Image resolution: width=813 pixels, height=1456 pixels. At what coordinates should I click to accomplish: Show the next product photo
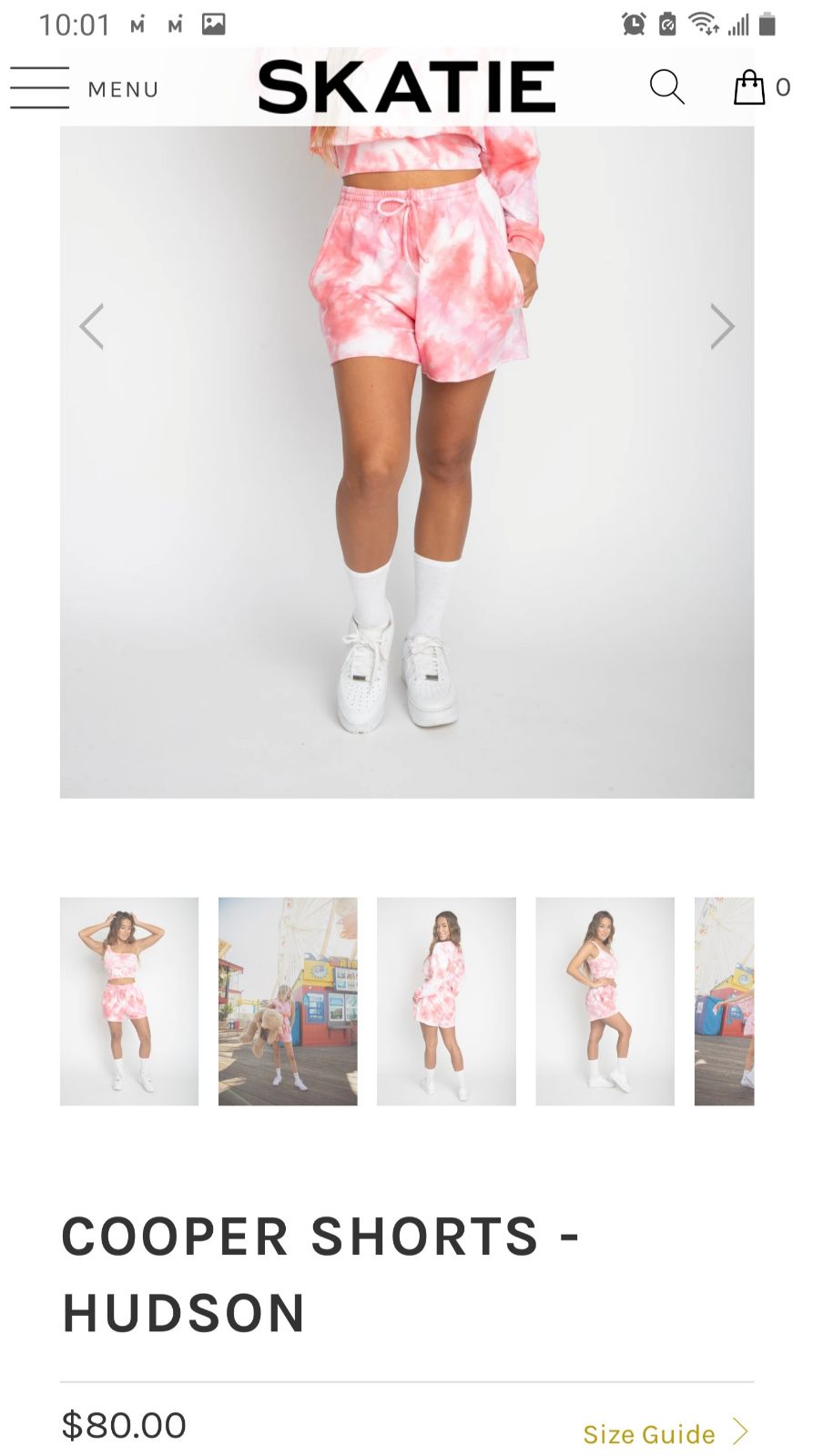point(722,326)
